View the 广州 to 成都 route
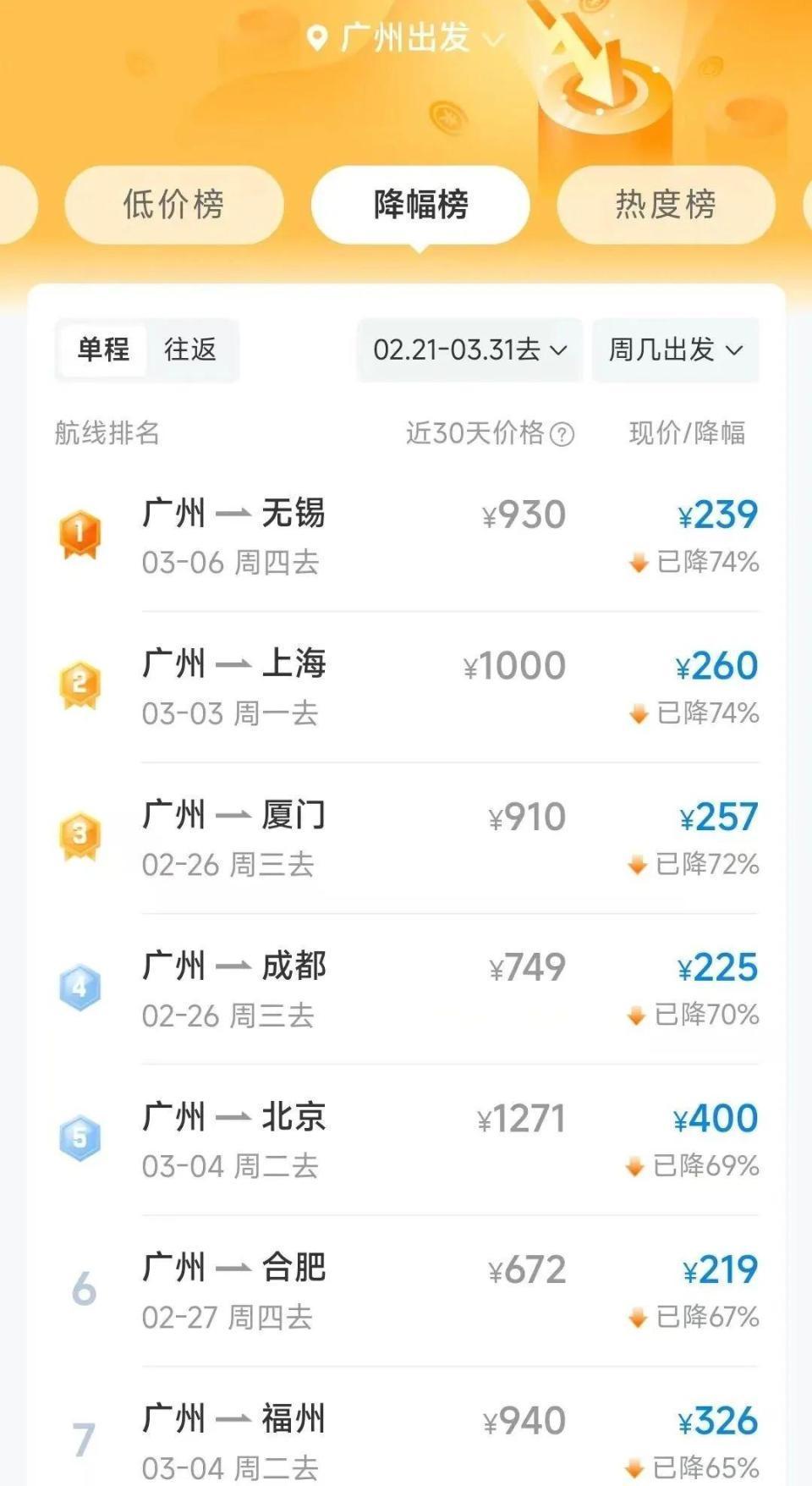This screenshot has width=812, height=1486. [x=406, y=988]
